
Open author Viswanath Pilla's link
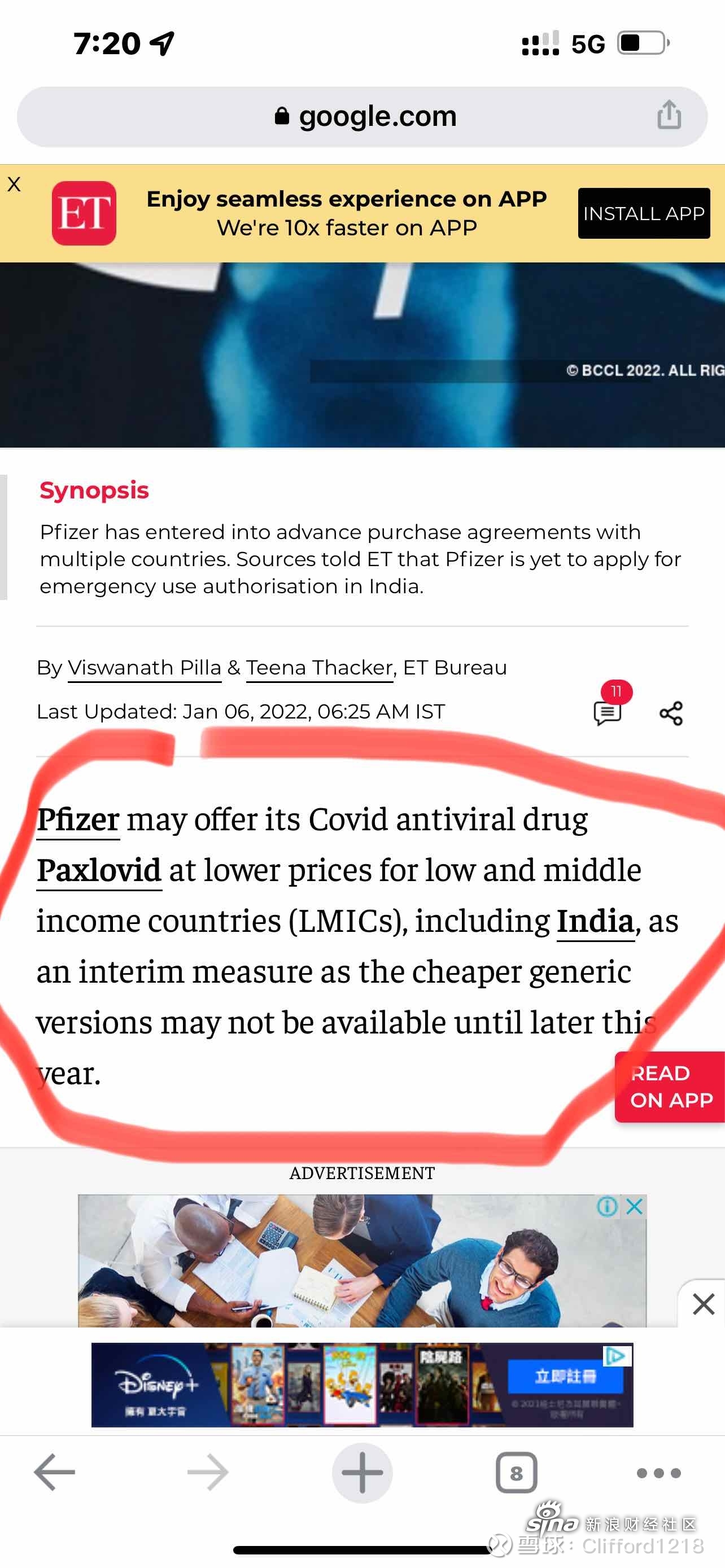pyautogui.click(x=145, y=668)
